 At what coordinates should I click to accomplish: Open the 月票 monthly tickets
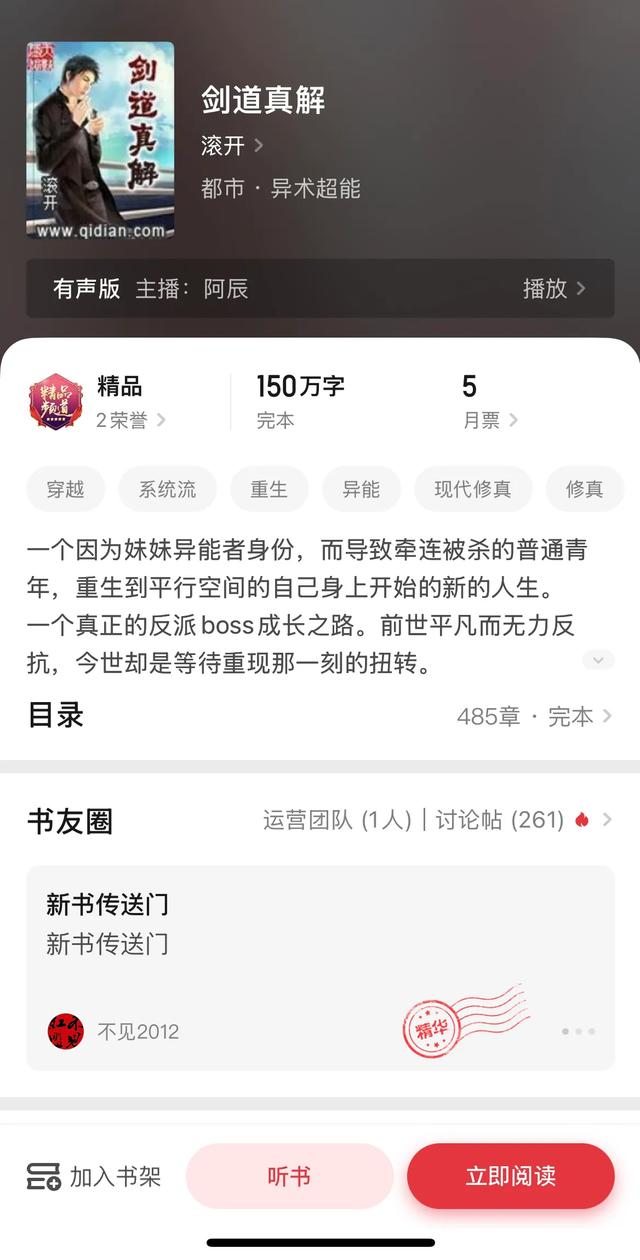click(x=490, y=421)
